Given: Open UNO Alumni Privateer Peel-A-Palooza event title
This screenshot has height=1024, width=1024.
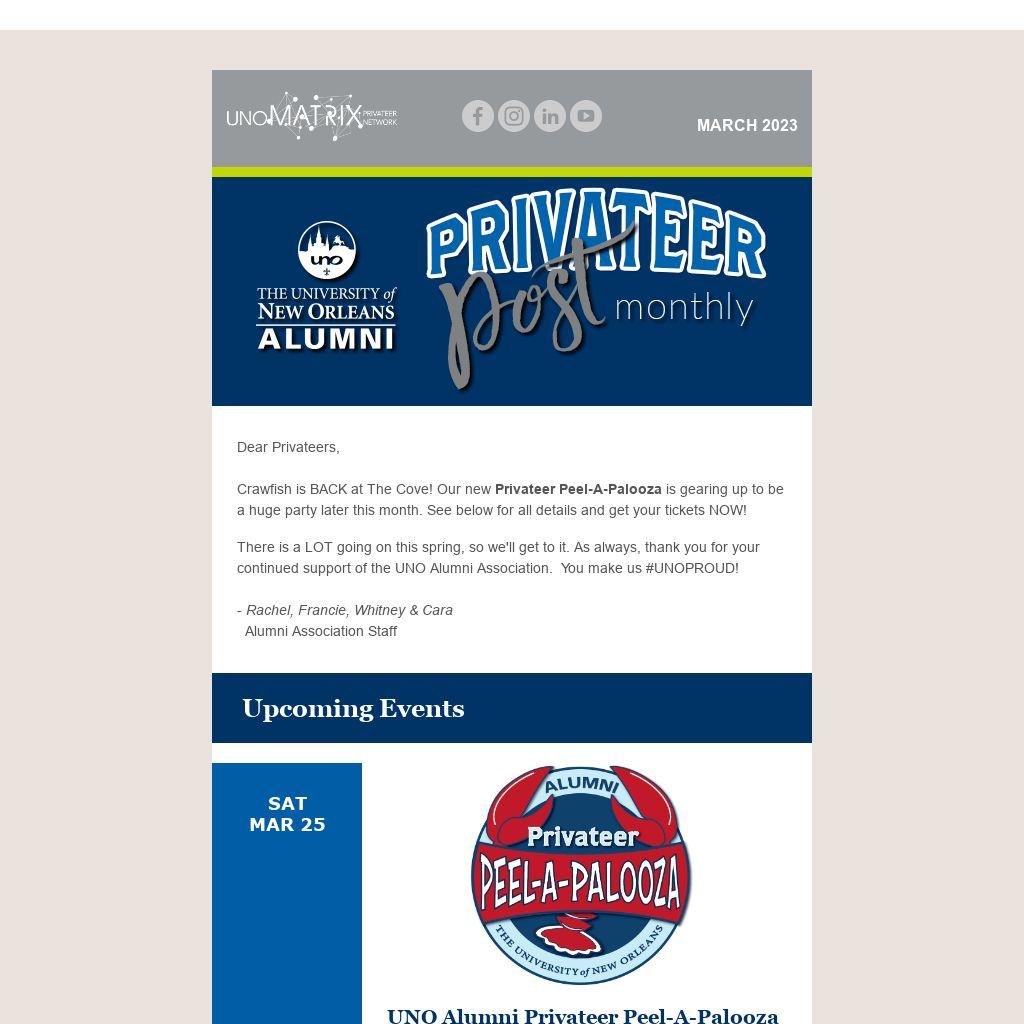Looking at the screenshot, I should click(x=582, y=1015).
